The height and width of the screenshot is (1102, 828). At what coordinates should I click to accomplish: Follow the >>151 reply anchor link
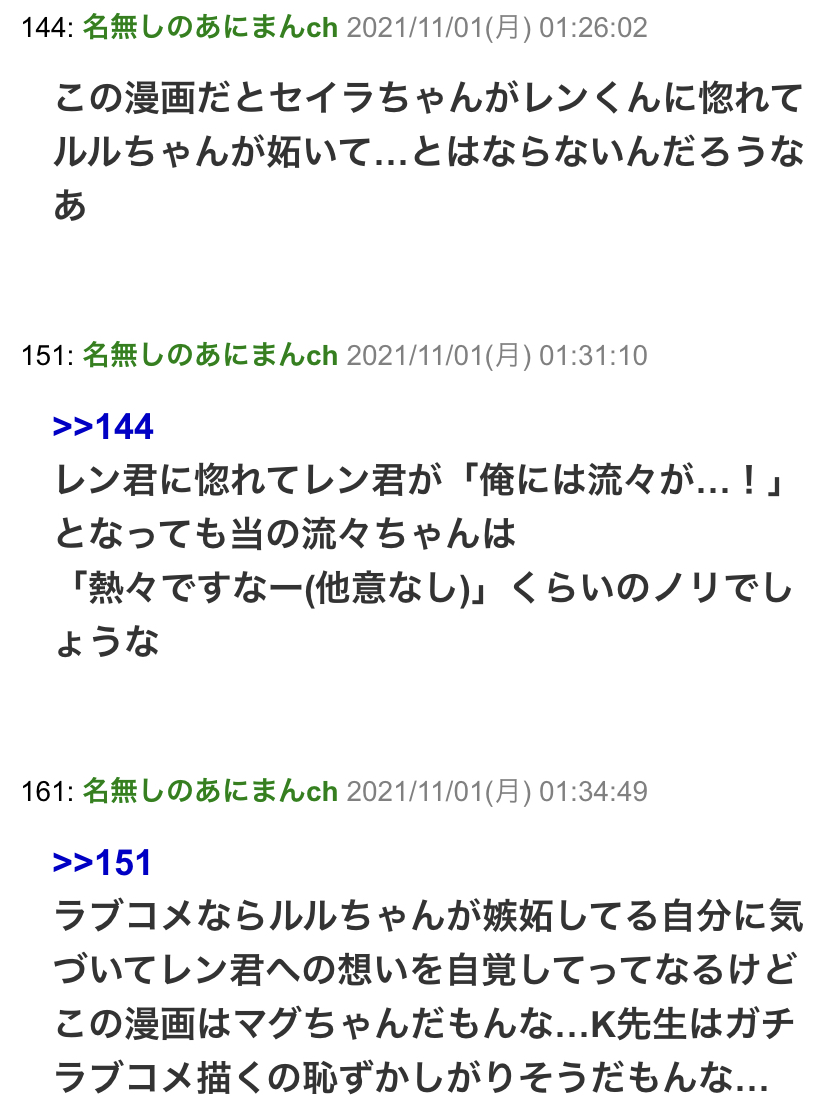coord(102,863)
